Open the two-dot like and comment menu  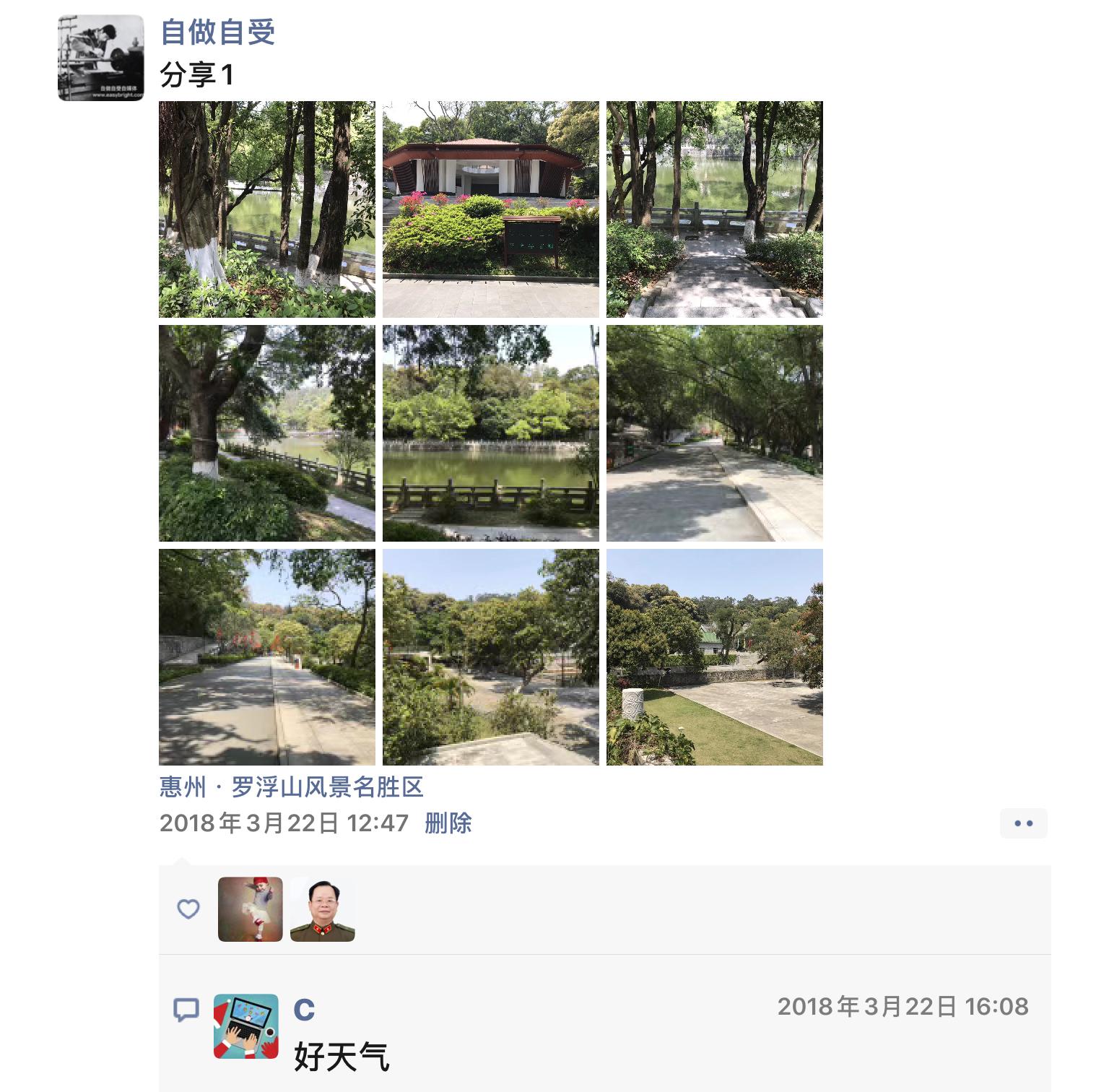(x=1023, y=823)
